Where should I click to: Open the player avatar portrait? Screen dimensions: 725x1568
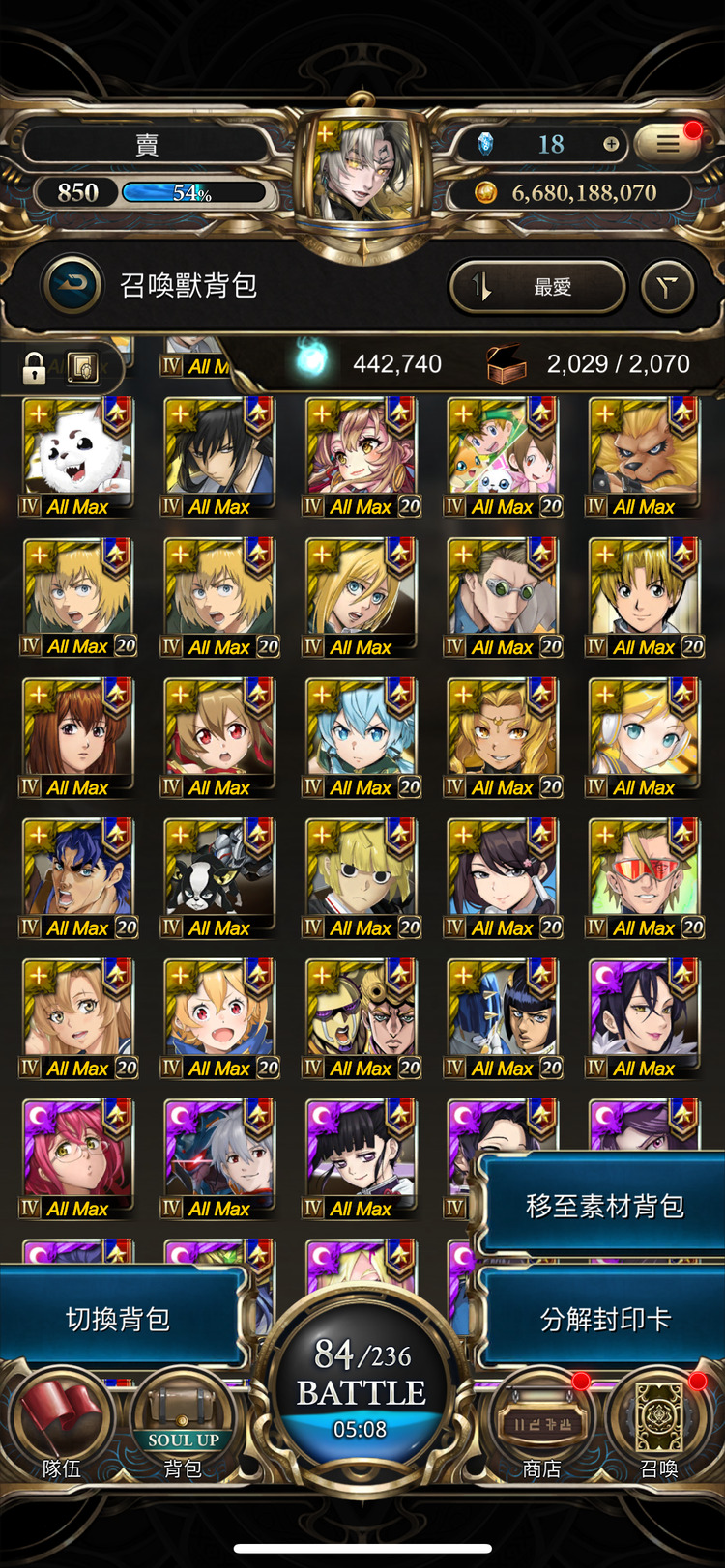(363, 174)
